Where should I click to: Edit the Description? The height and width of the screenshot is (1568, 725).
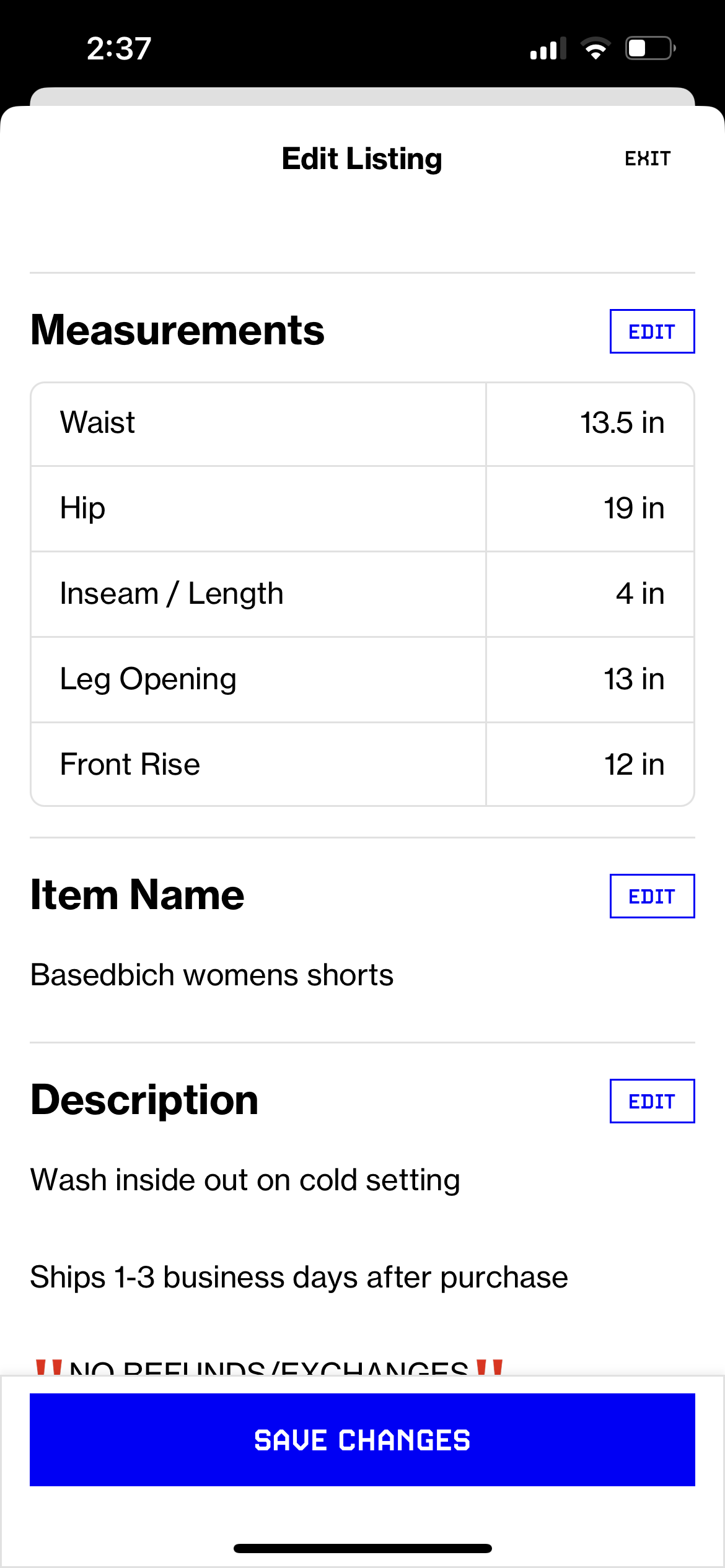point(652,1101)
